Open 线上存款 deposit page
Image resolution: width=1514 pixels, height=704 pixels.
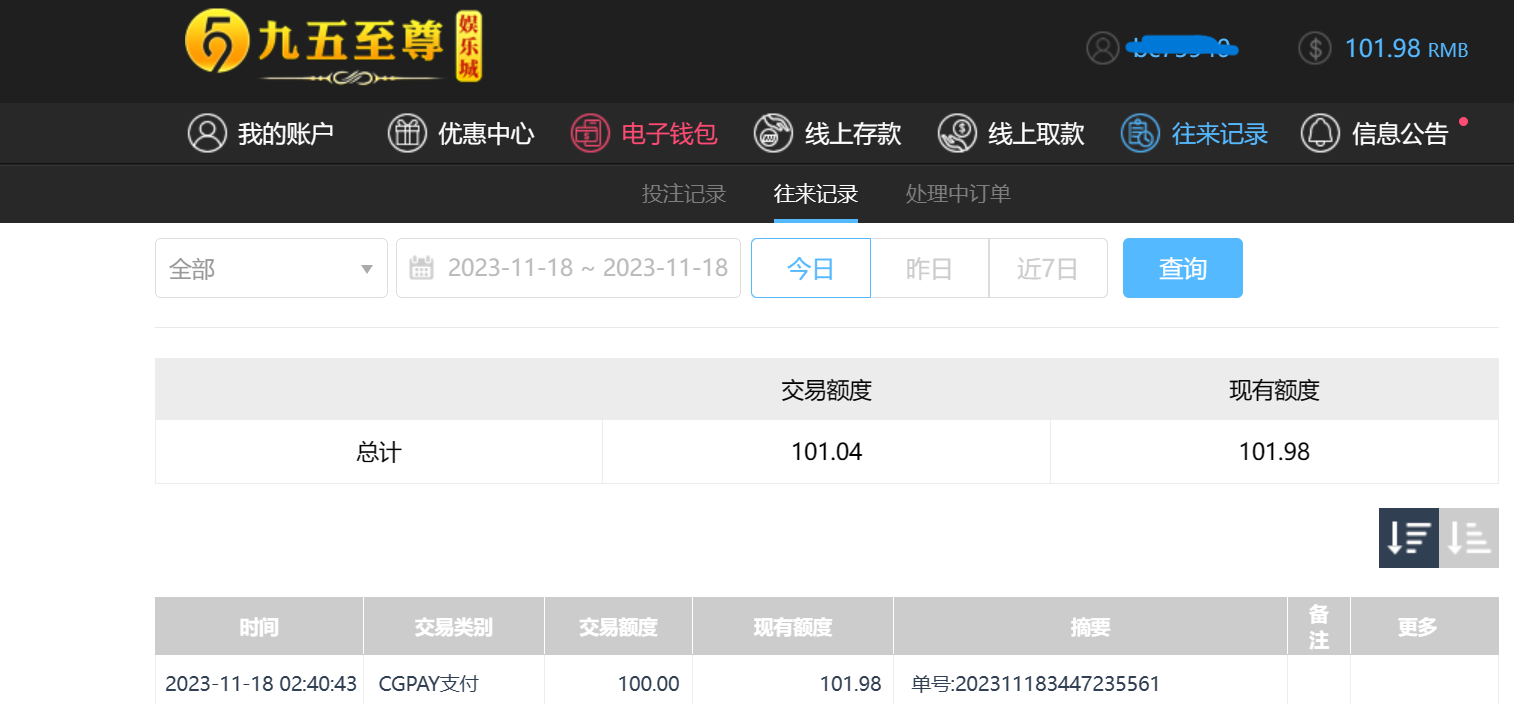click(x=828, y=133)
